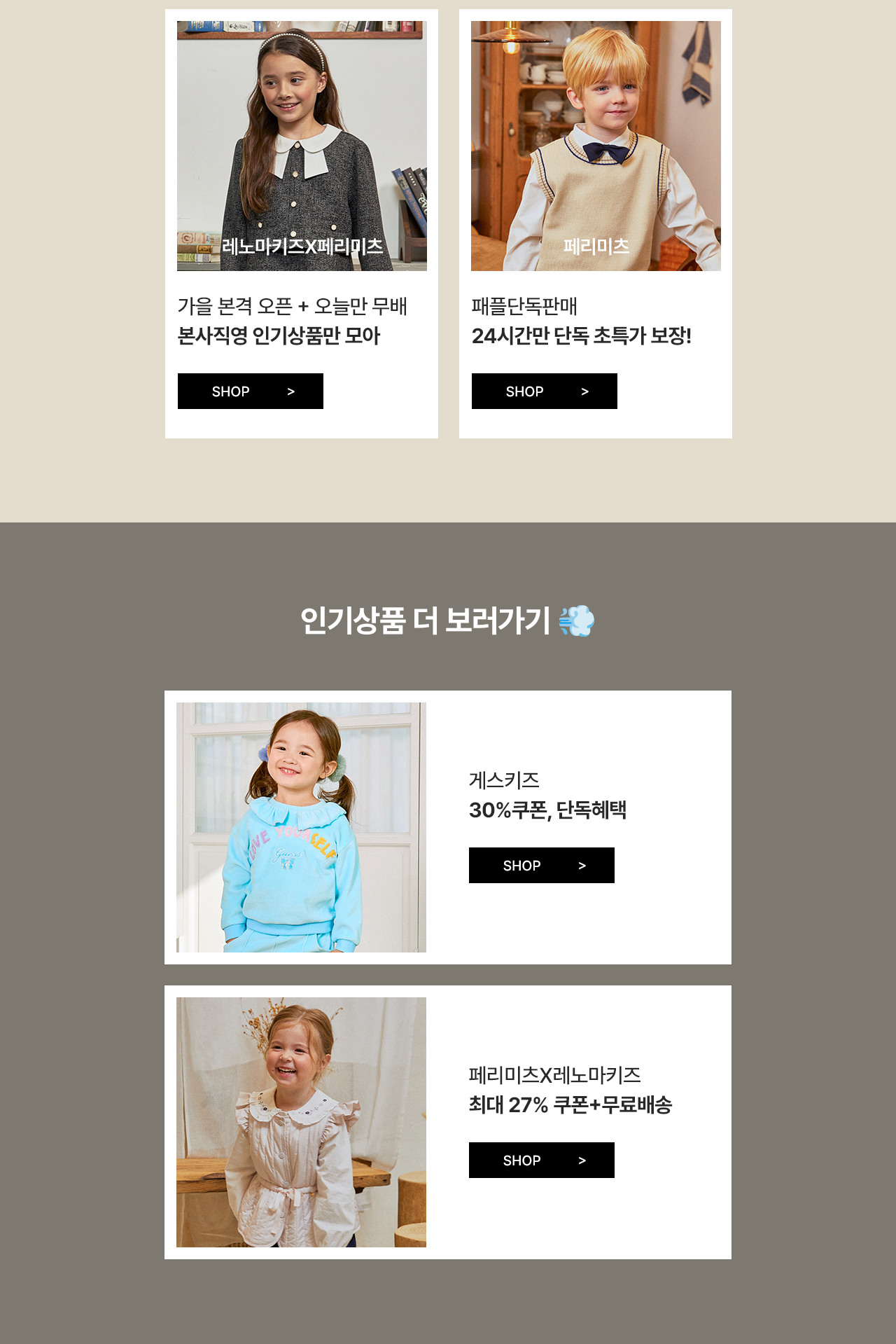896x1344 pixels.
Task: View the 게스키즈 blue sweatshirt image
Action: pos(301,827)
